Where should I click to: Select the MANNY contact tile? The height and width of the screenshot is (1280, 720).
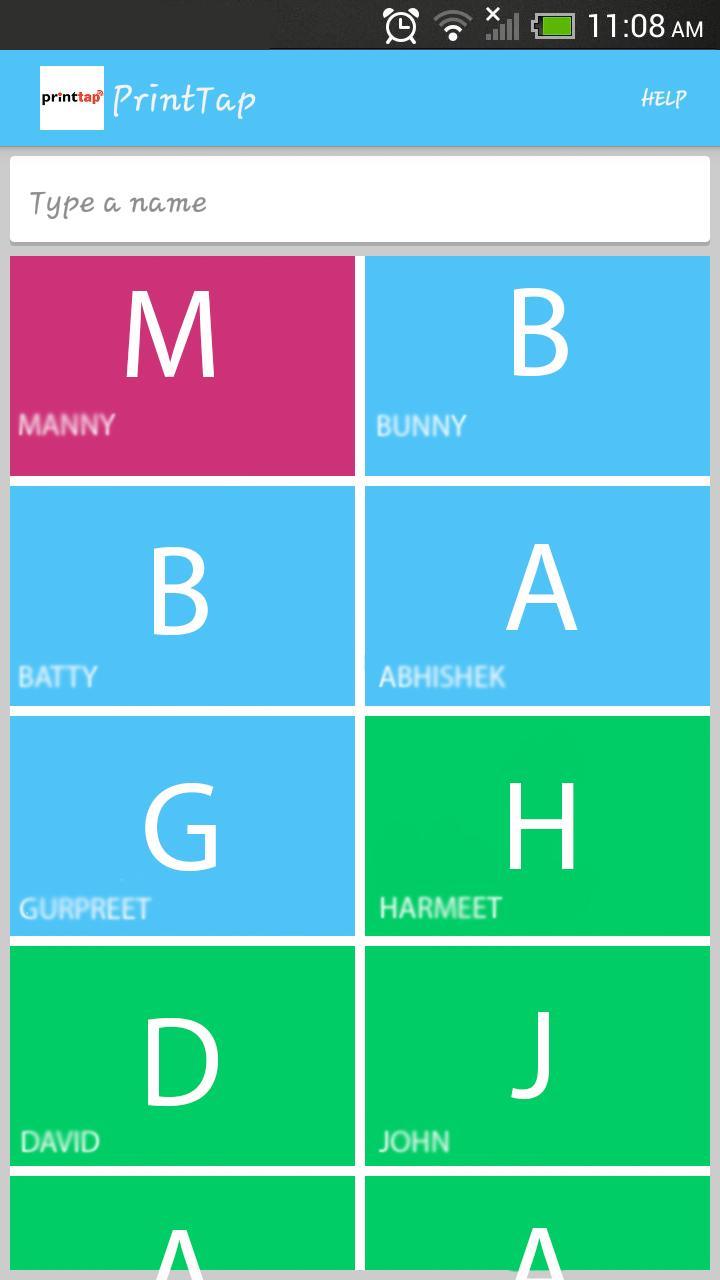pyautogui.click(x=182, y=366)
